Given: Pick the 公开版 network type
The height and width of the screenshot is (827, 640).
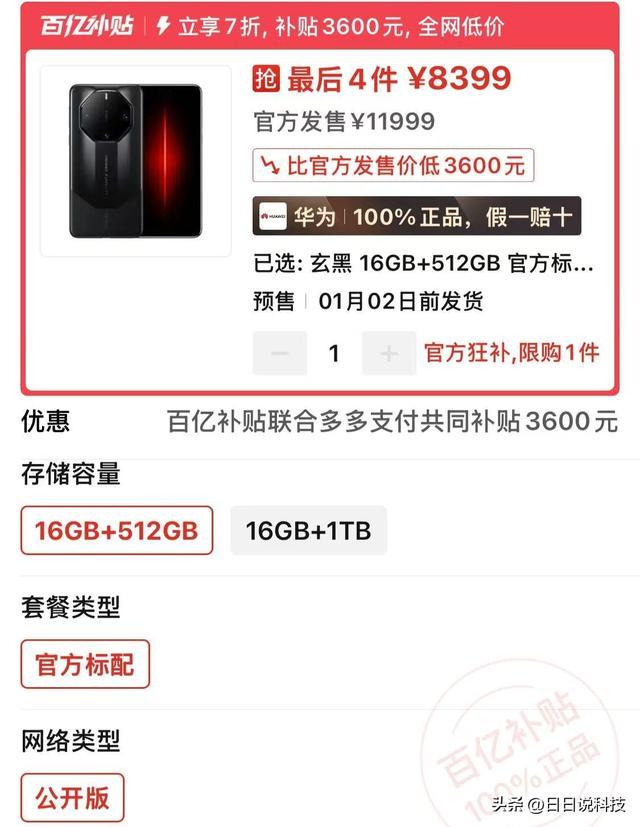Looking at the screenshot, I should (x=73, y=798).
